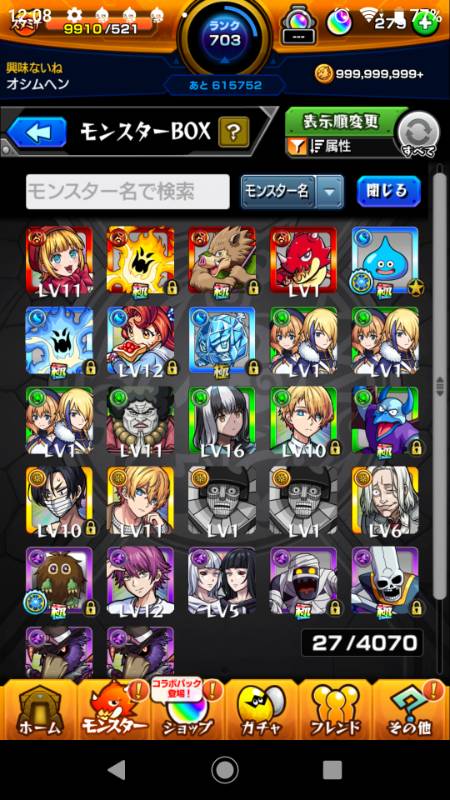
Task: Switch to the ホーム tab
Action: click(x=39, y=709)
